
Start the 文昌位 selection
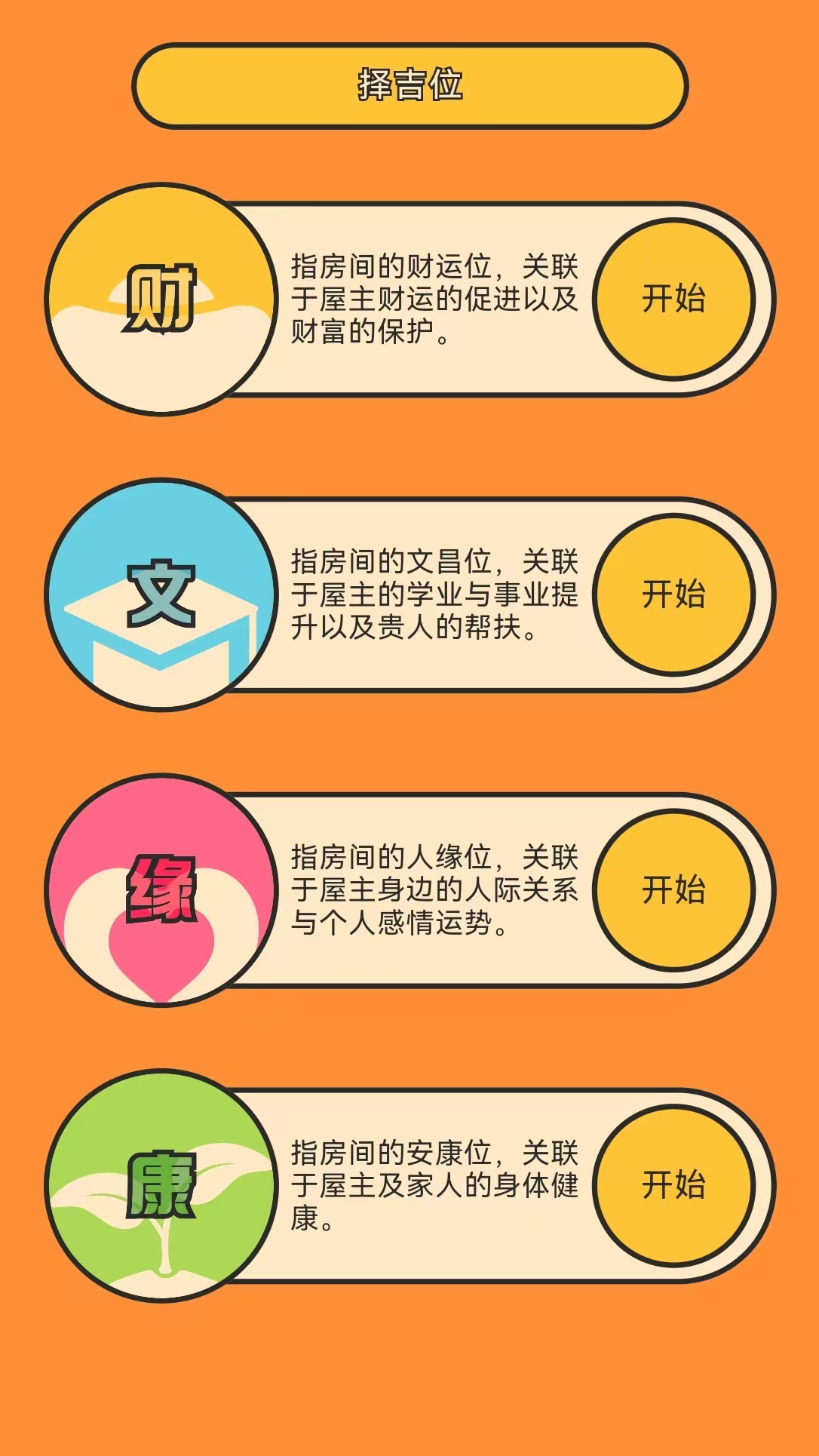(673, 594)
